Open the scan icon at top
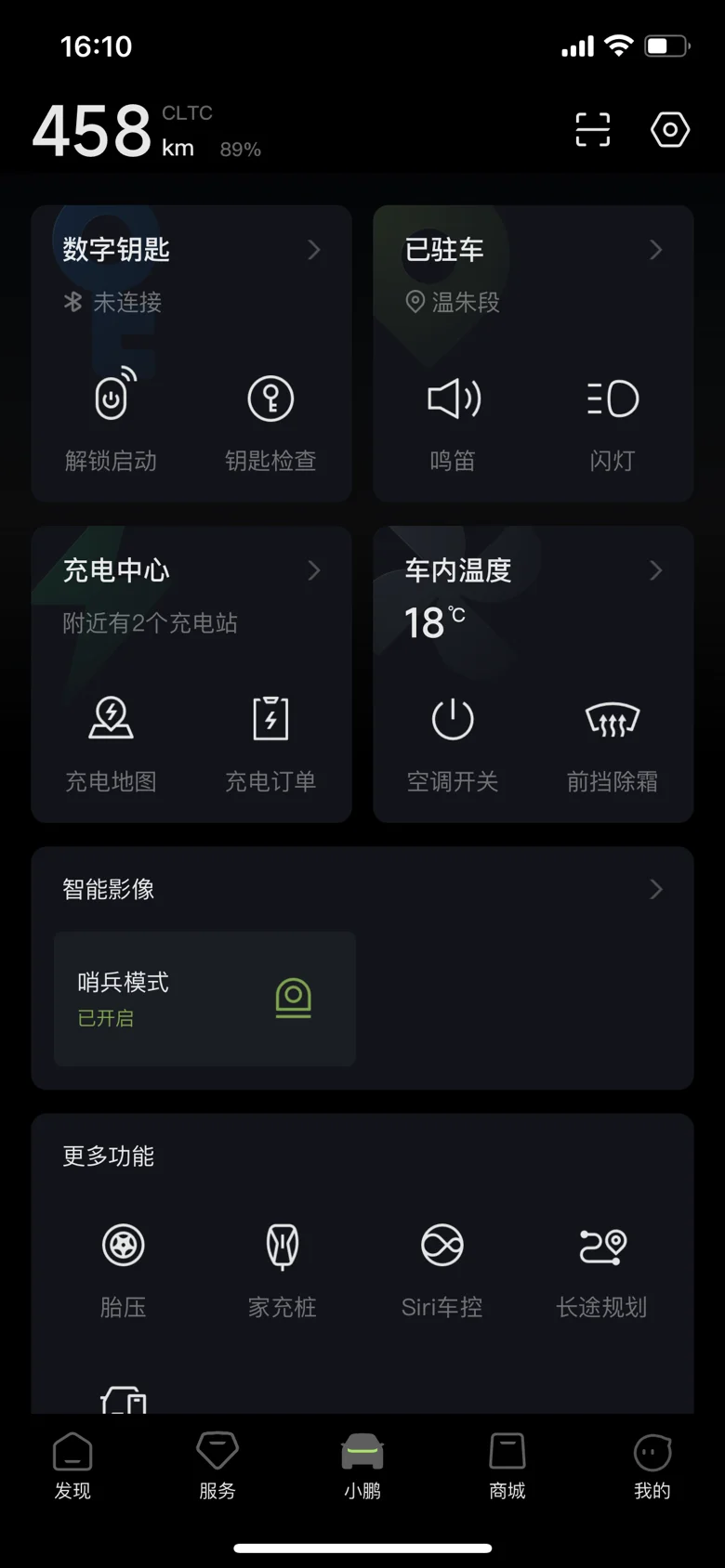 [x=592, y=130]
